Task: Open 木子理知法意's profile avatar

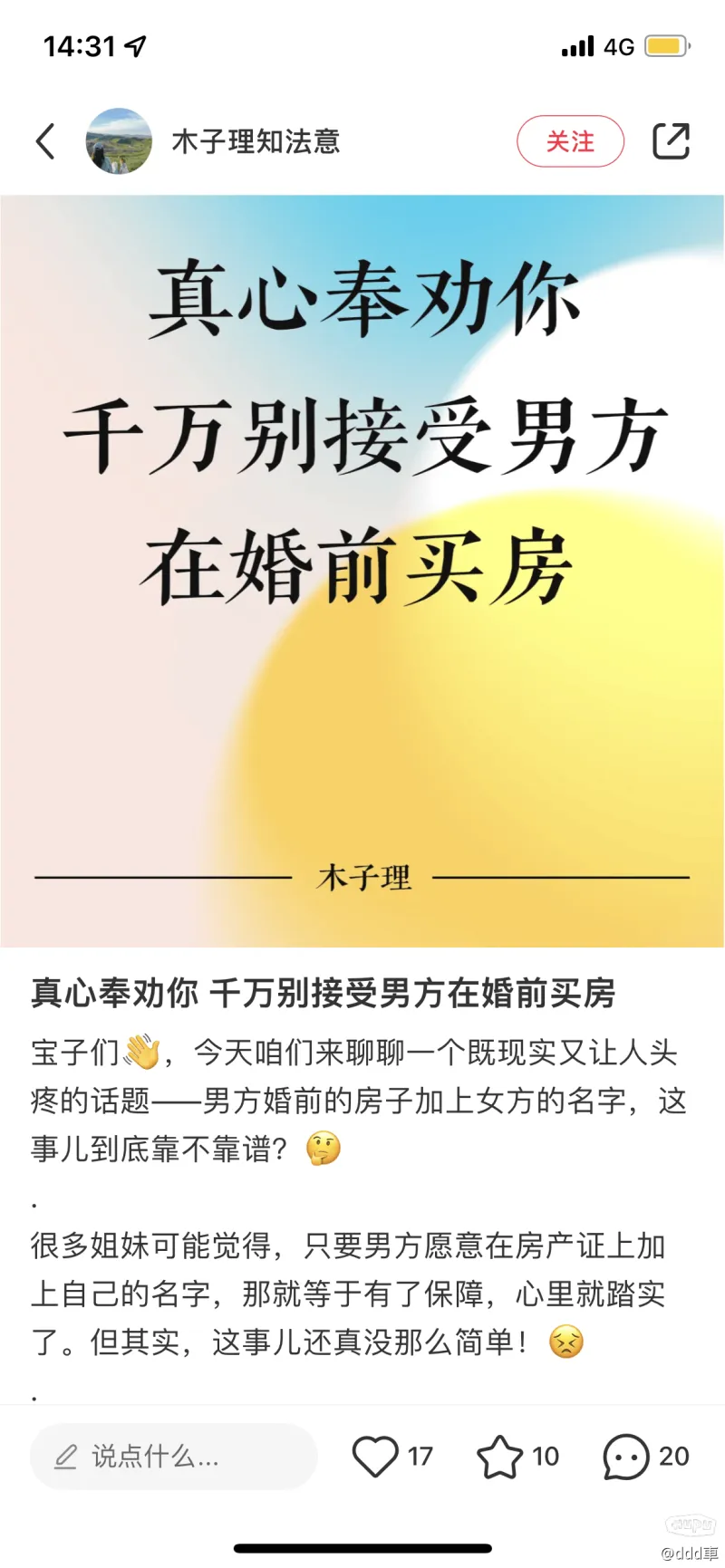Action: (119, 141)
